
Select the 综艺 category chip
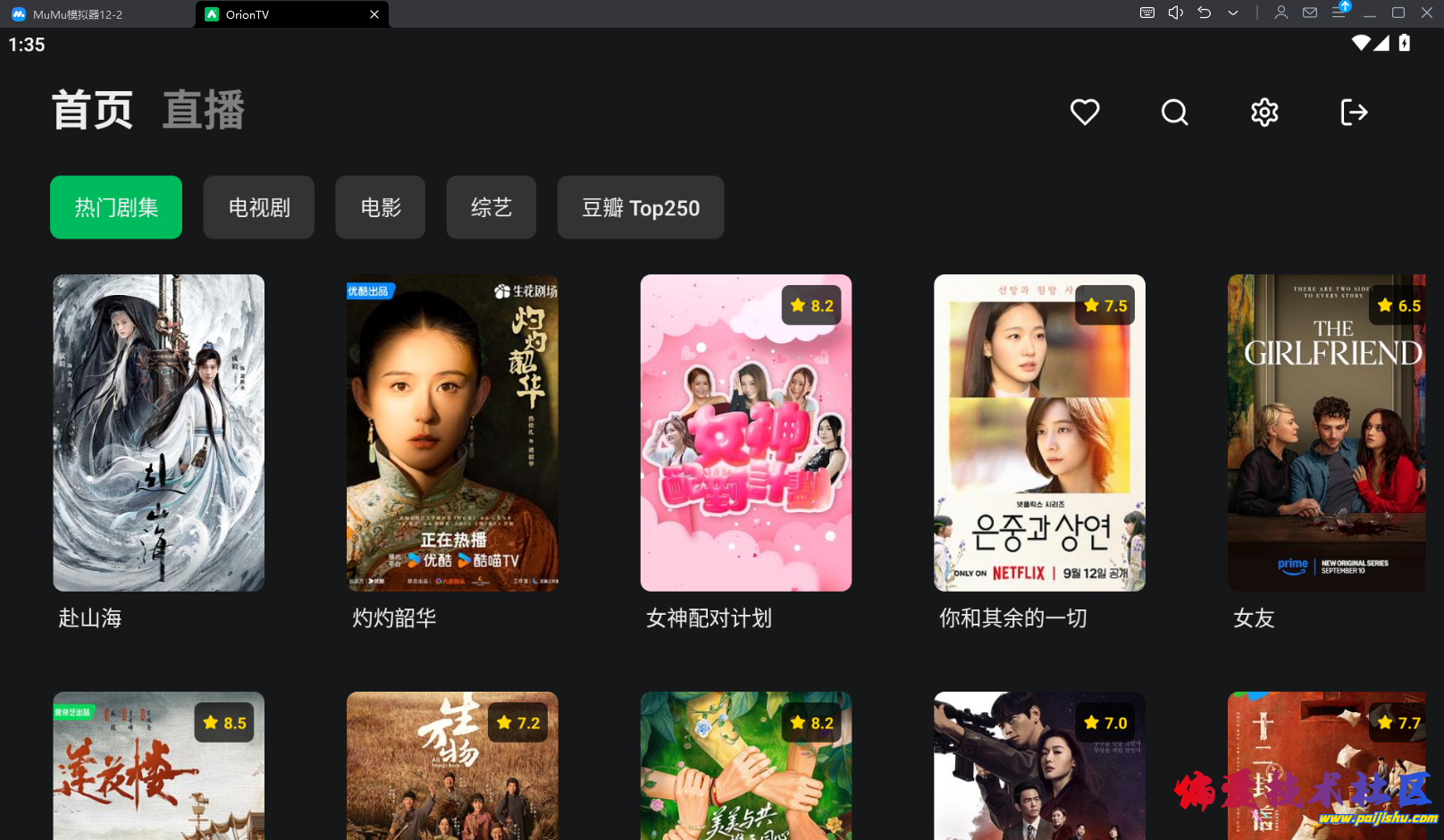click(491, 207)
